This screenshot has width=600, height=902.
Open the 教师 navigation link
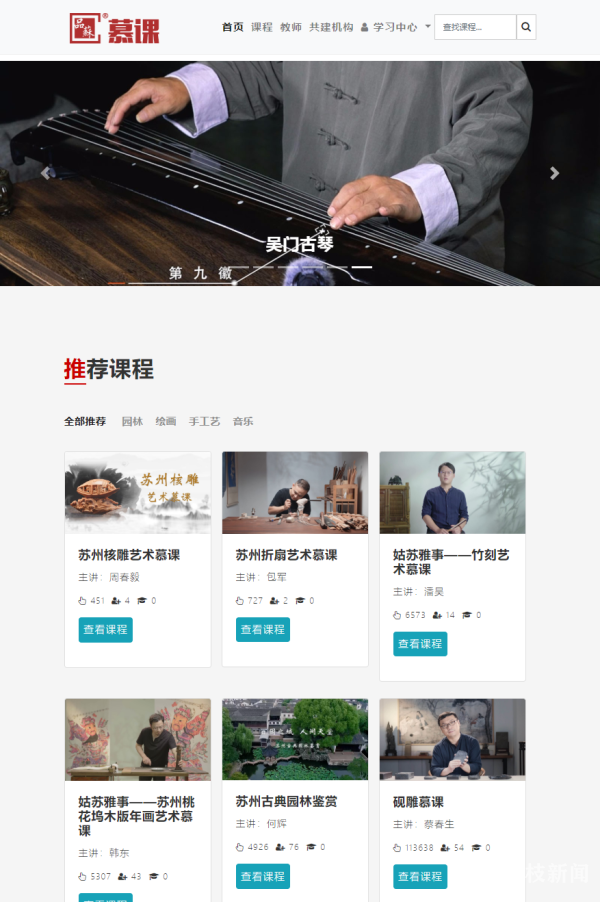coord(291,27)
